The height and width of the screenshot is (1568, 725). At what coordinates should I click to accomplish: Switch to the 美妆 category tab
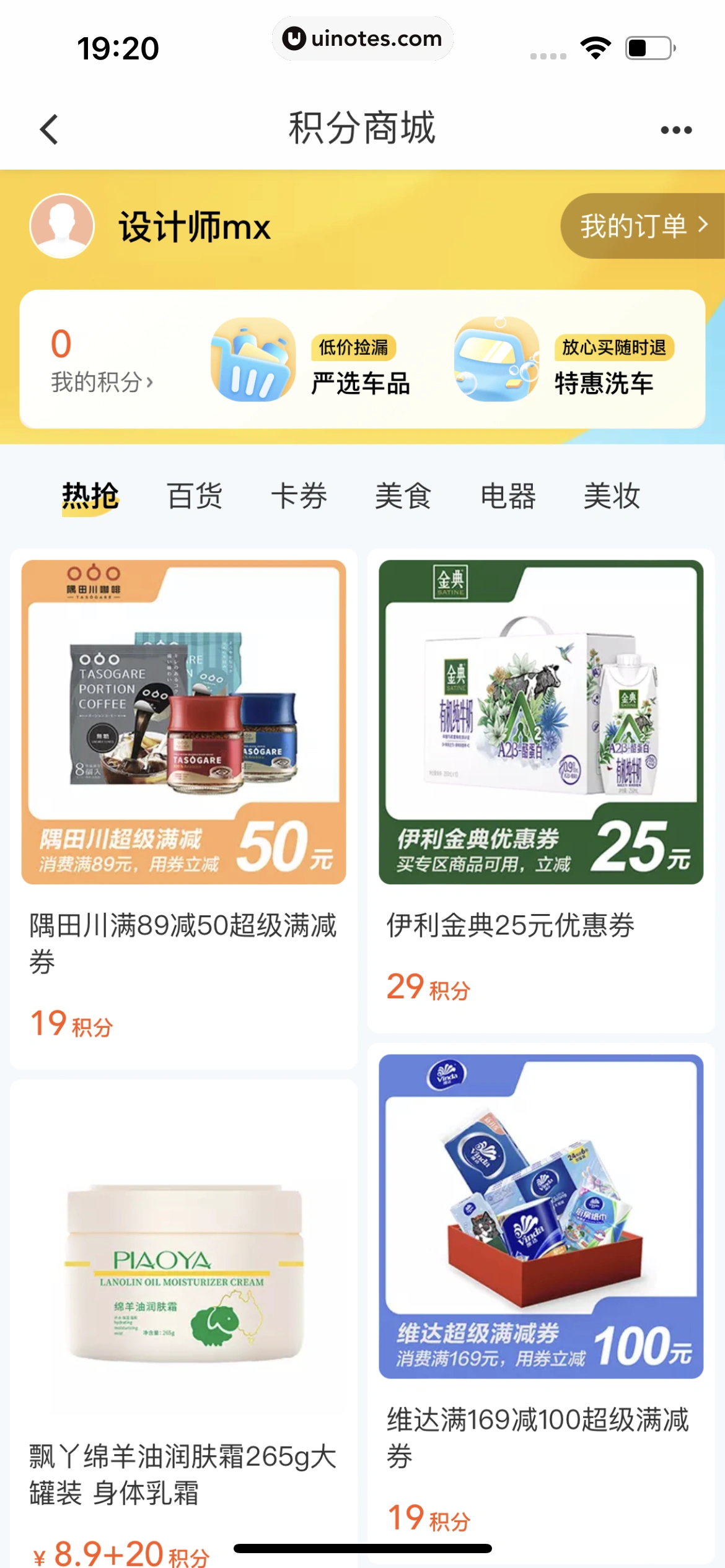(x=613, y=495)
